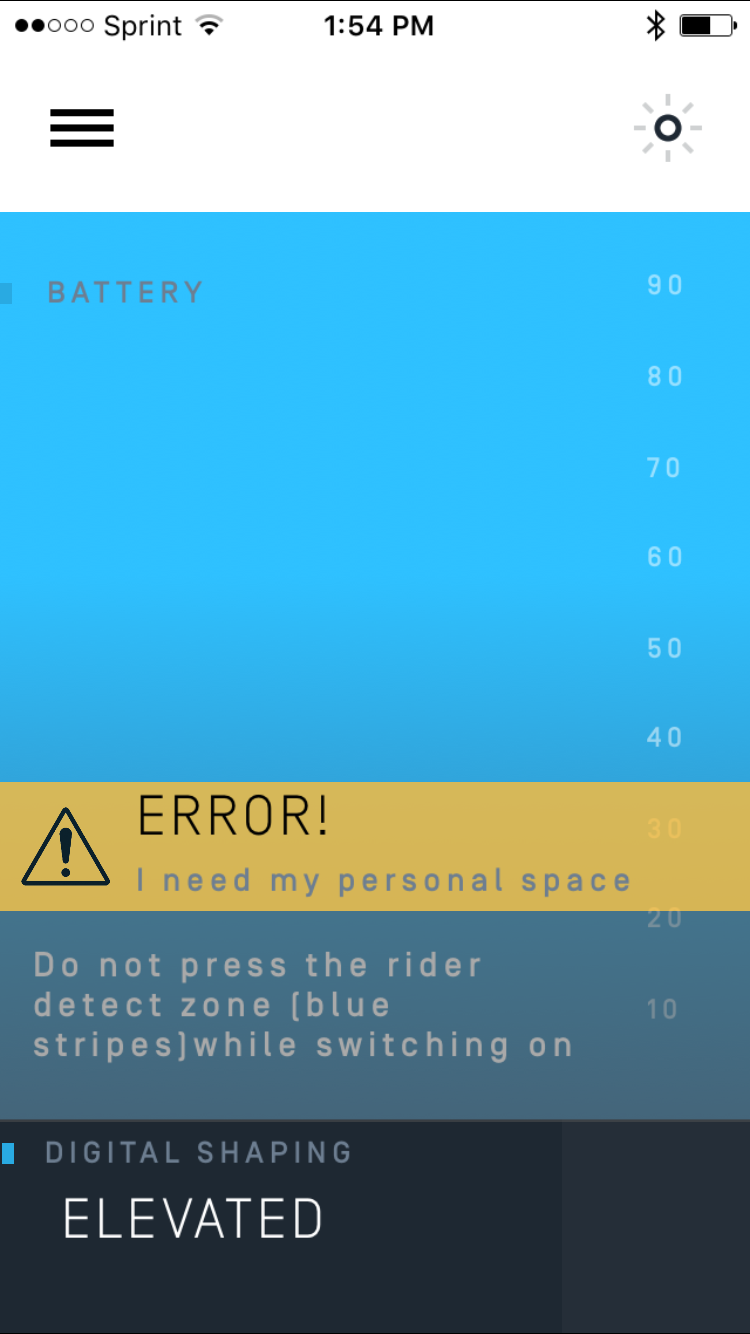Tap the blue square beside DIGITAL SHAPING
Viewport: 750px width, 1334px height.
click(11, 1152)
